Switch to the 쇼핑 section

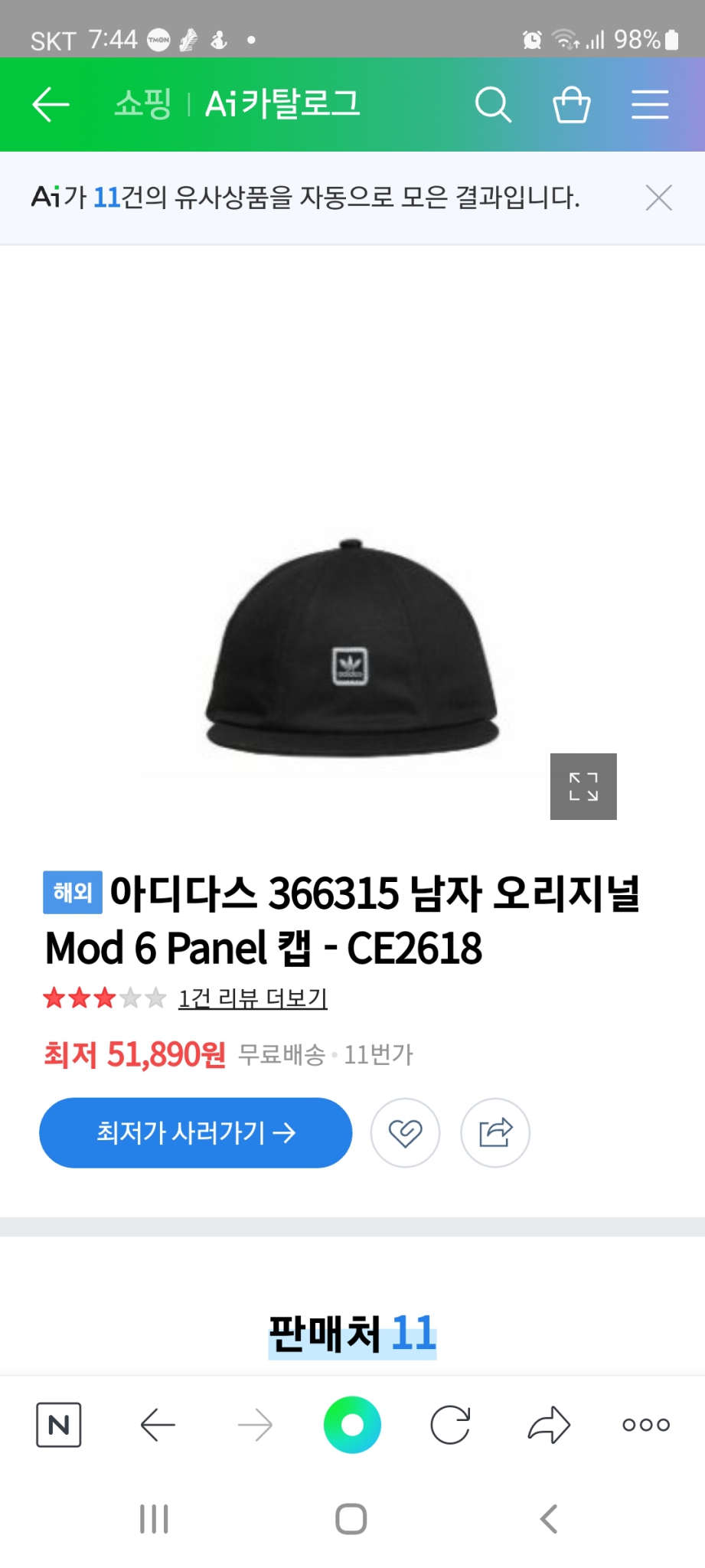click(142, 104)
